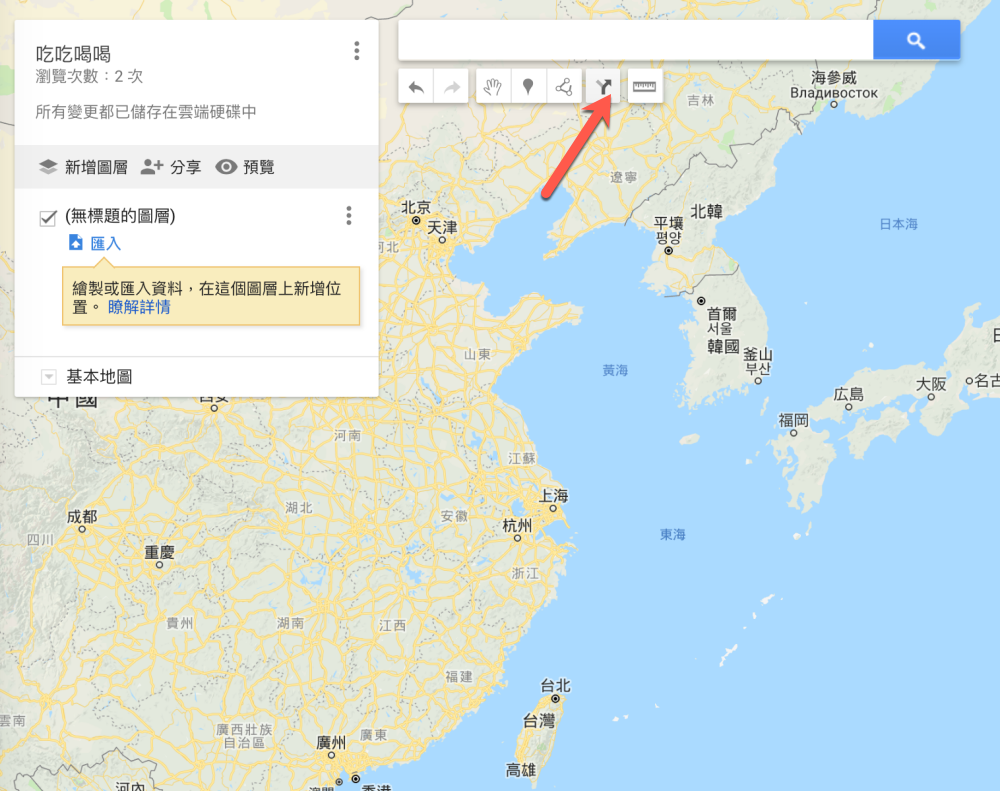
Task: Uncheck the 無標題的圖層 layer checkbox
Action: pos(47,218)
